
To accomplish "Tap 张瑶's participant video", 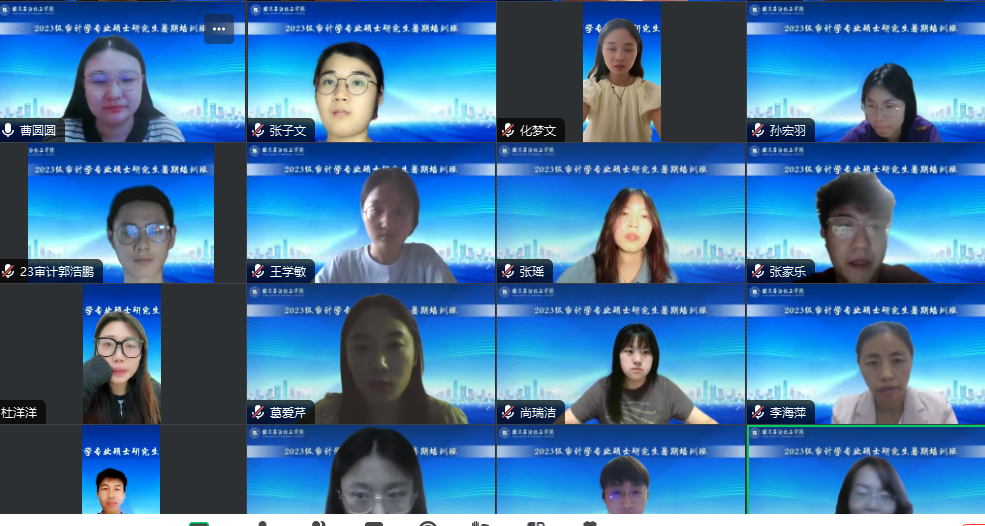I will 620,213.
